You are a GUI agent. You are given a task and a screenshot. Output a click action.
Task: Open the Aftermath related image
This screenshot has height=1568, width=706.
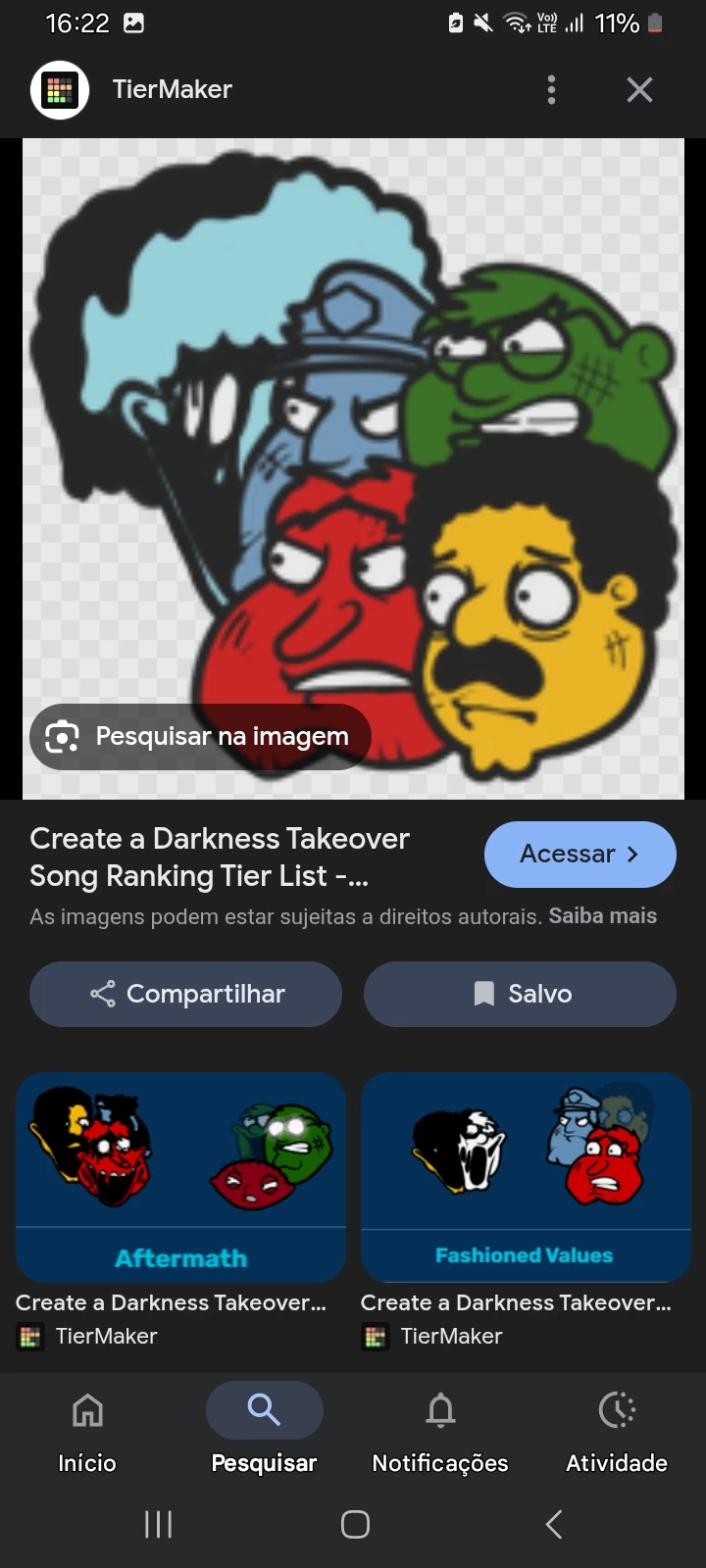pyautogui.click(x=181, y=1176)
